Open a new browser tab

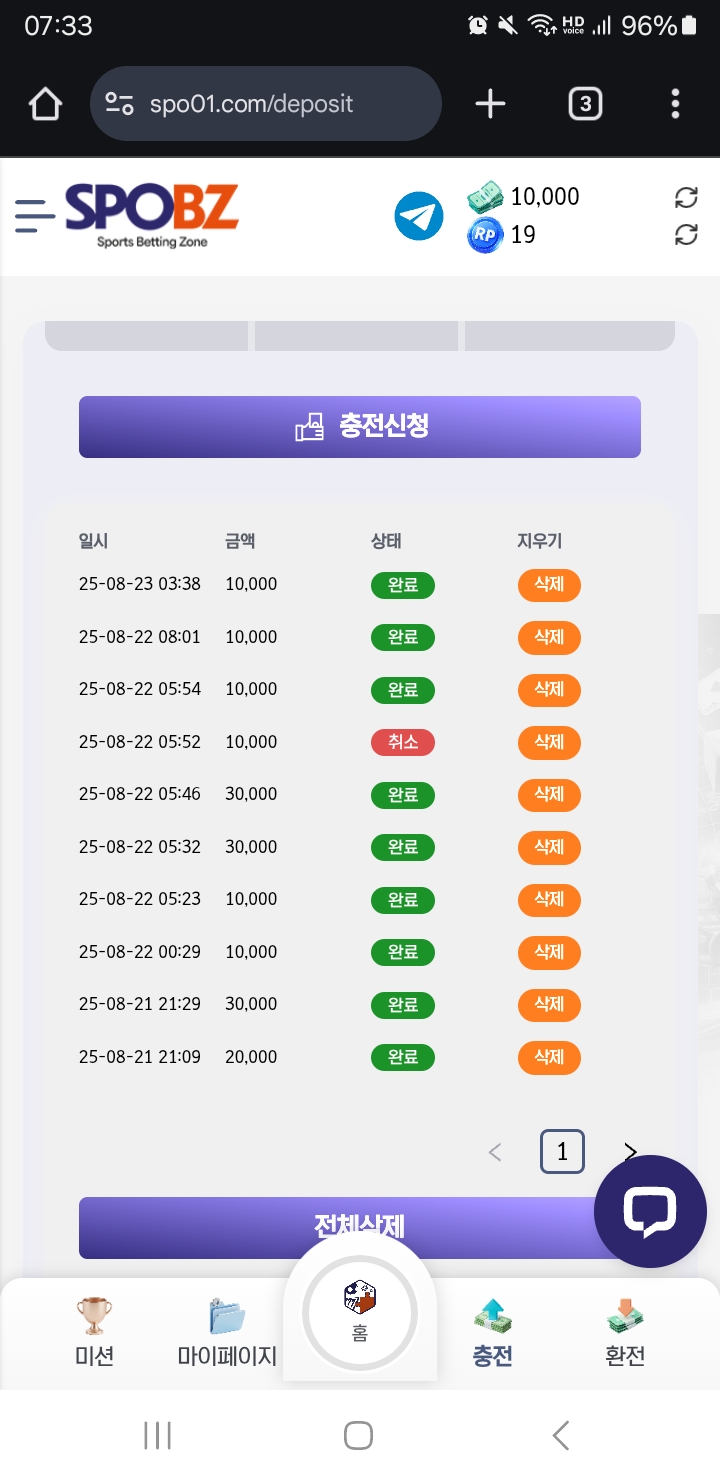click(490, 104)
